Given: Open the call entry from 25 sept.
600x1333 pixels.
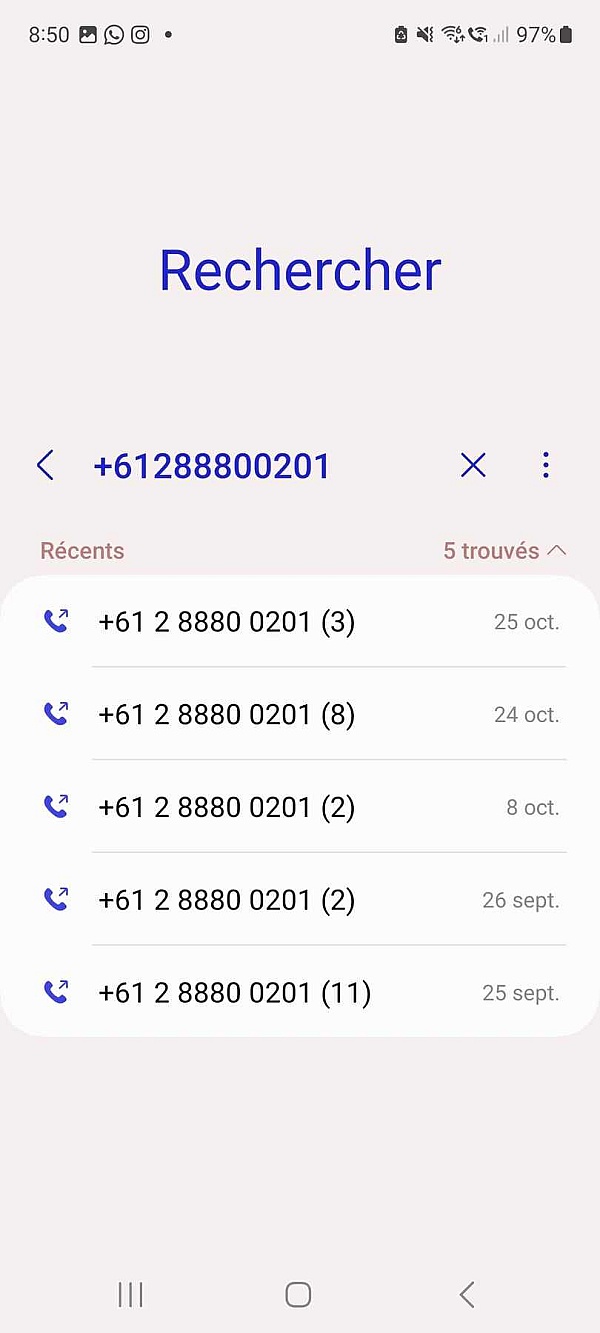Looking at the screenshot, I should click(300, 993).
